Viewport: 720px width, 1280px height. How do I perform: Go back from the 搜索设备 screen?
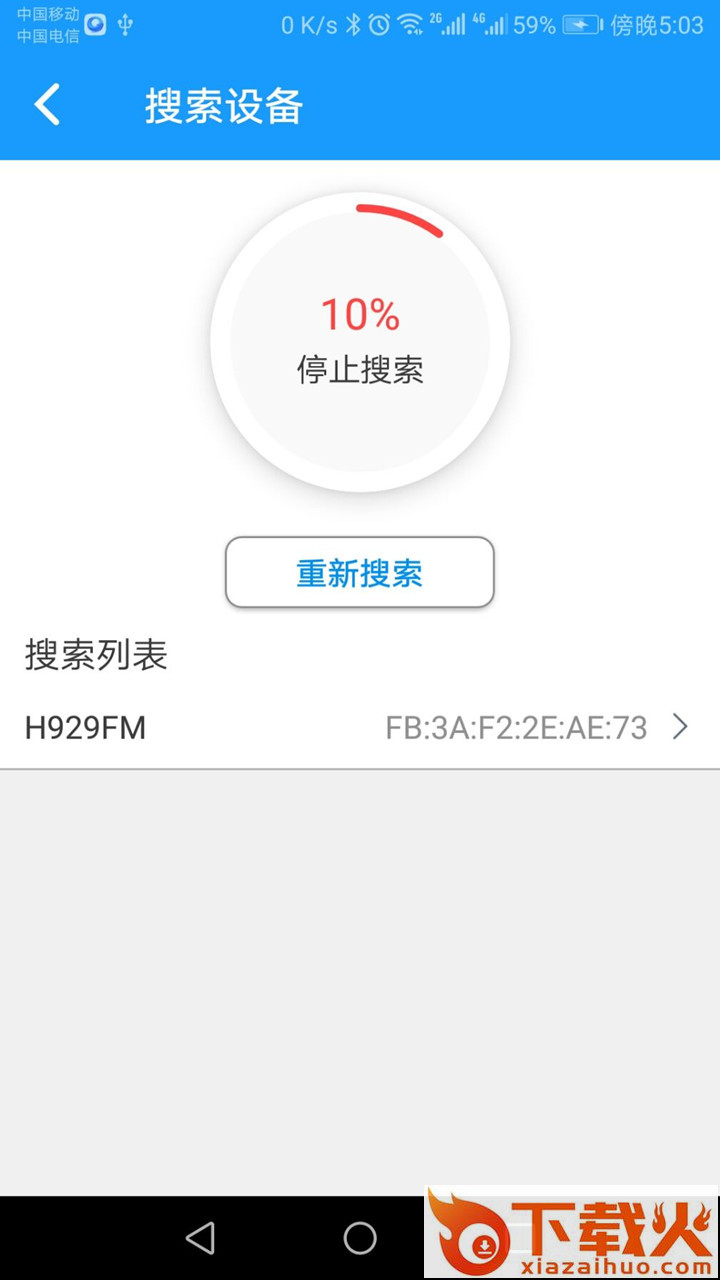tap(47, 105)
